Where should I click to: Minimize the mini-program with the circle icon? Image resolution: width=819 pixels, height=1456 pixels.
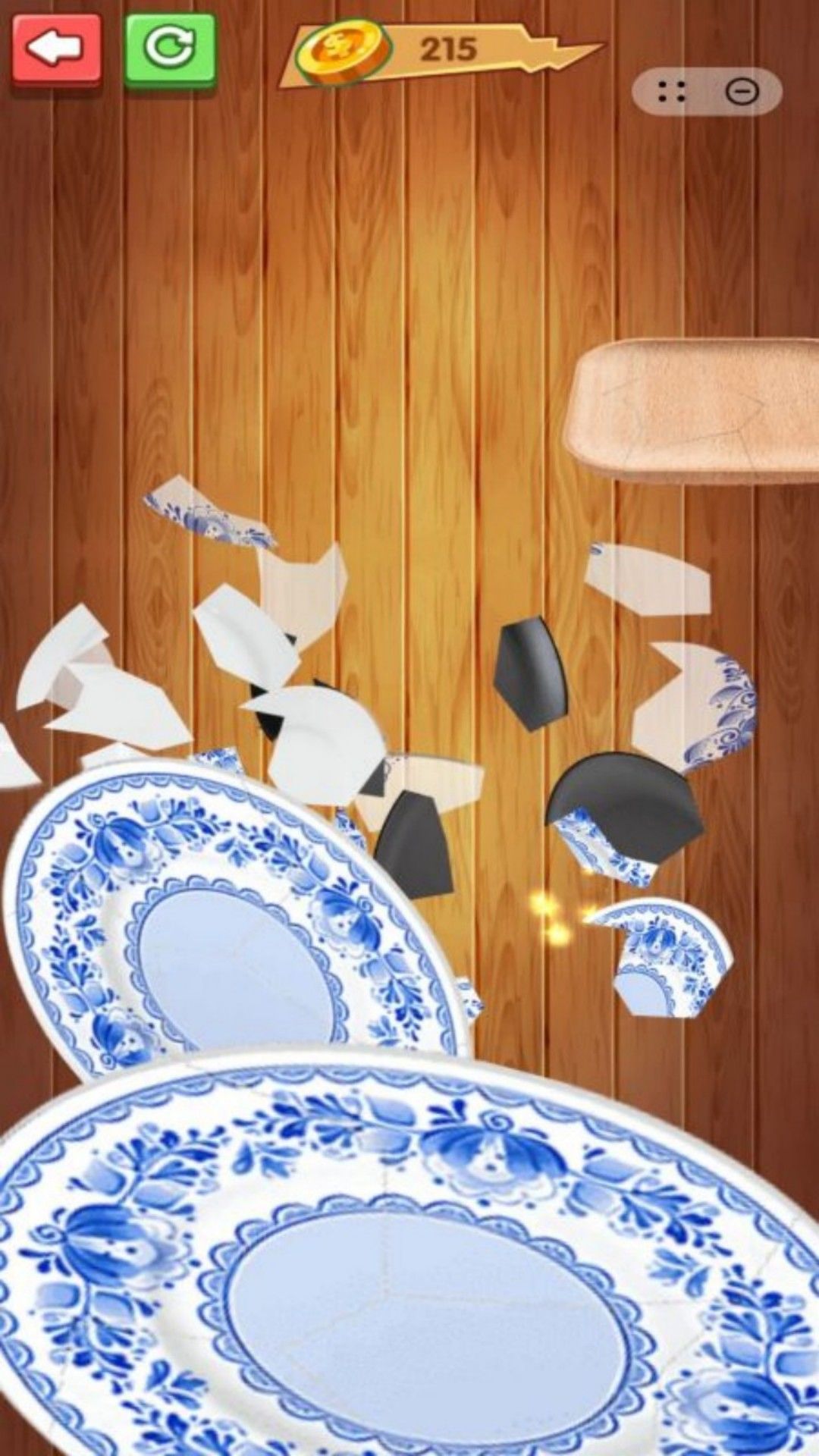pos(742,92)
